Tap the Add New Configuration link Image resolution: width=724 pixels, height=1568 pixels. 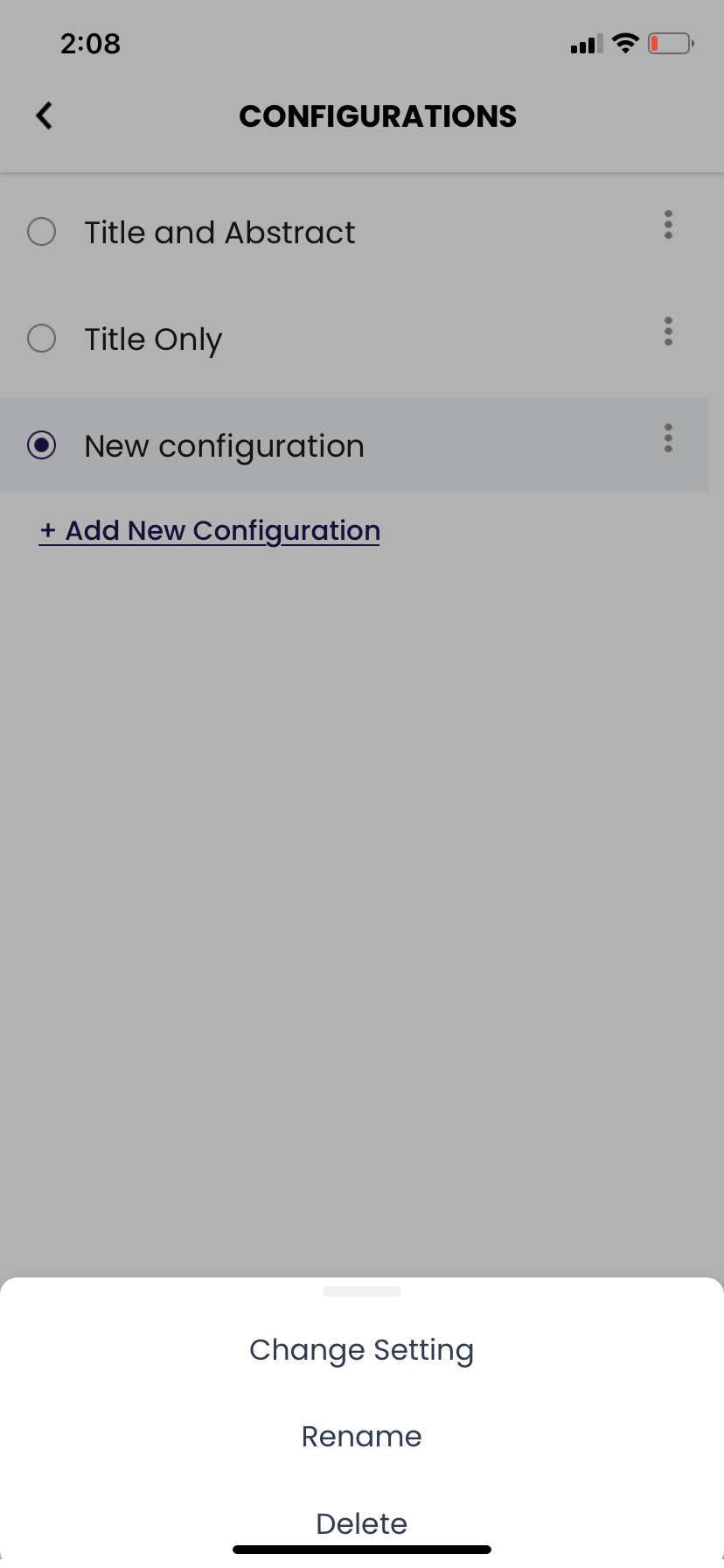210,531
